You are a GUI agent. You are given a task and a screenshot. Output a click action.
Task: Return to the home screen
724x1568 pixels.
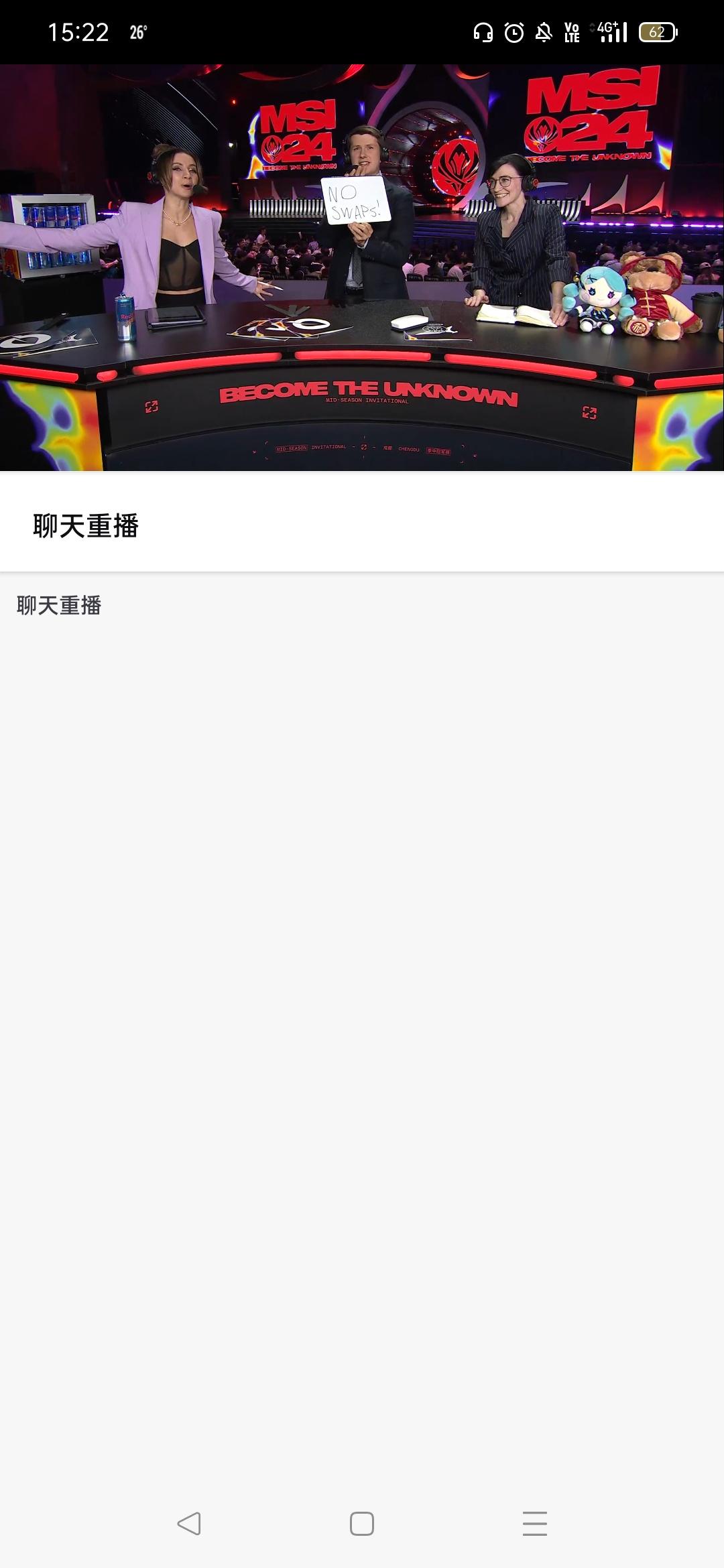tap(362, 1523)
